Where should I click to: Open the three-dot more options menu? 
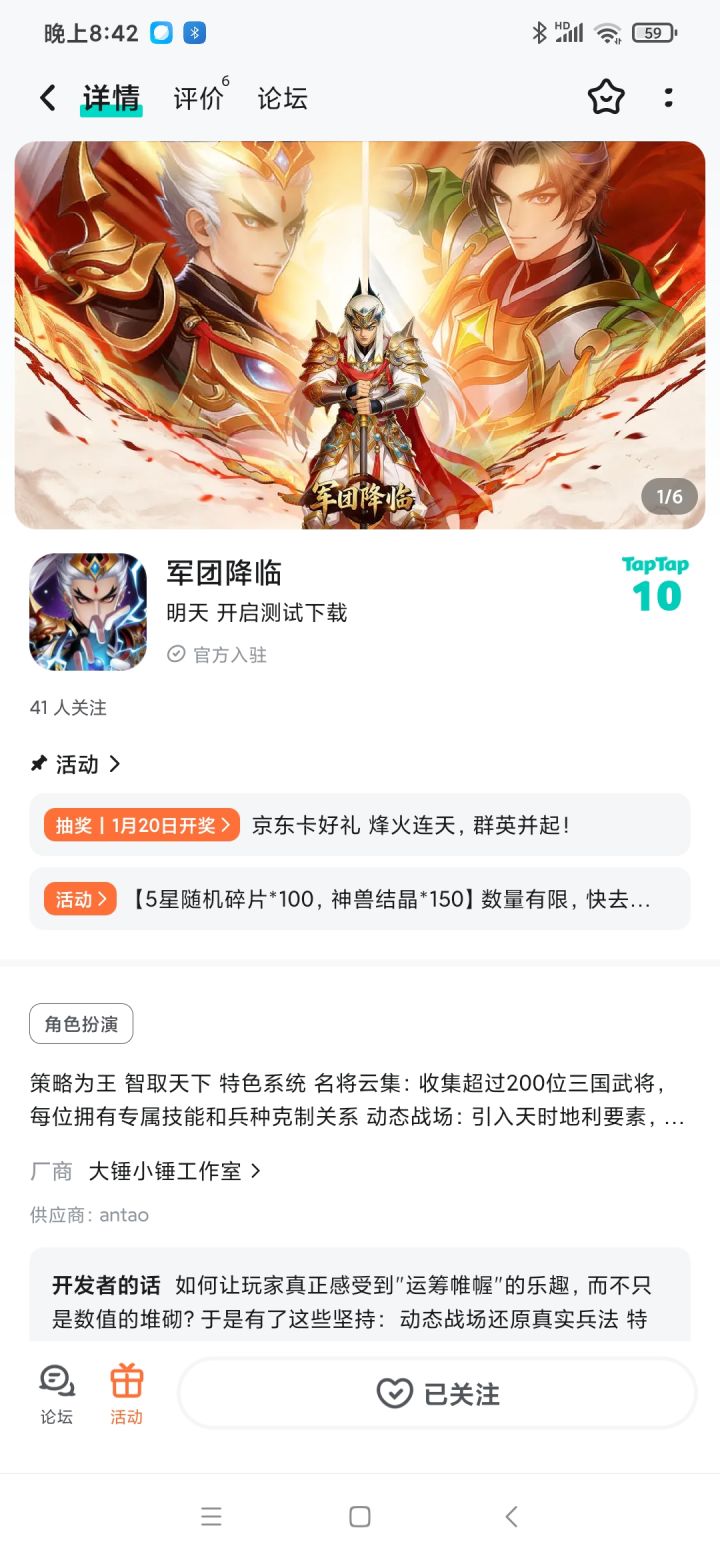pyautogui.click(x=668, y=97)
